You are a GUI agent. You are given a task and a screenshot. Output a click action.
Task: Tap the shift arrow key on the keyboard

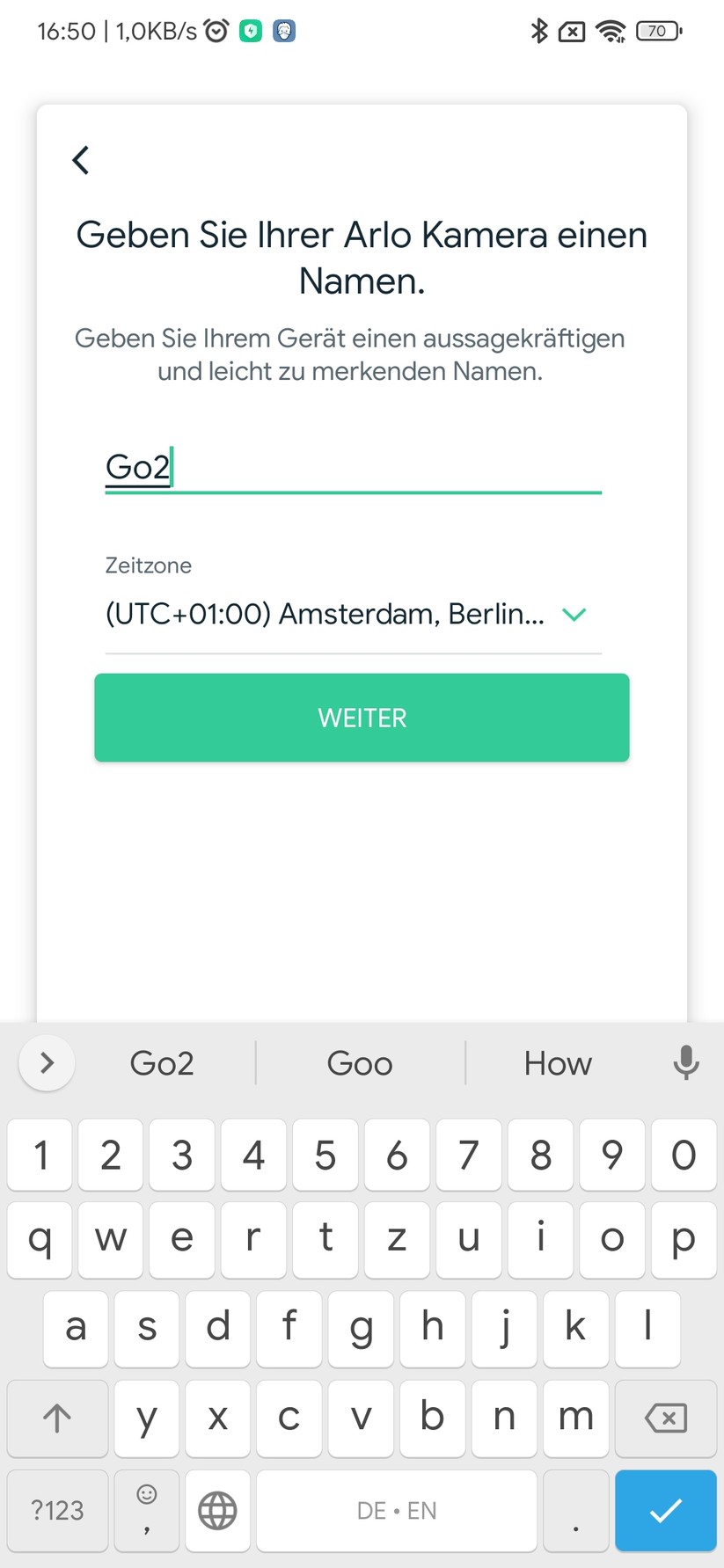pyautogui.click(x=57, y=1418)
